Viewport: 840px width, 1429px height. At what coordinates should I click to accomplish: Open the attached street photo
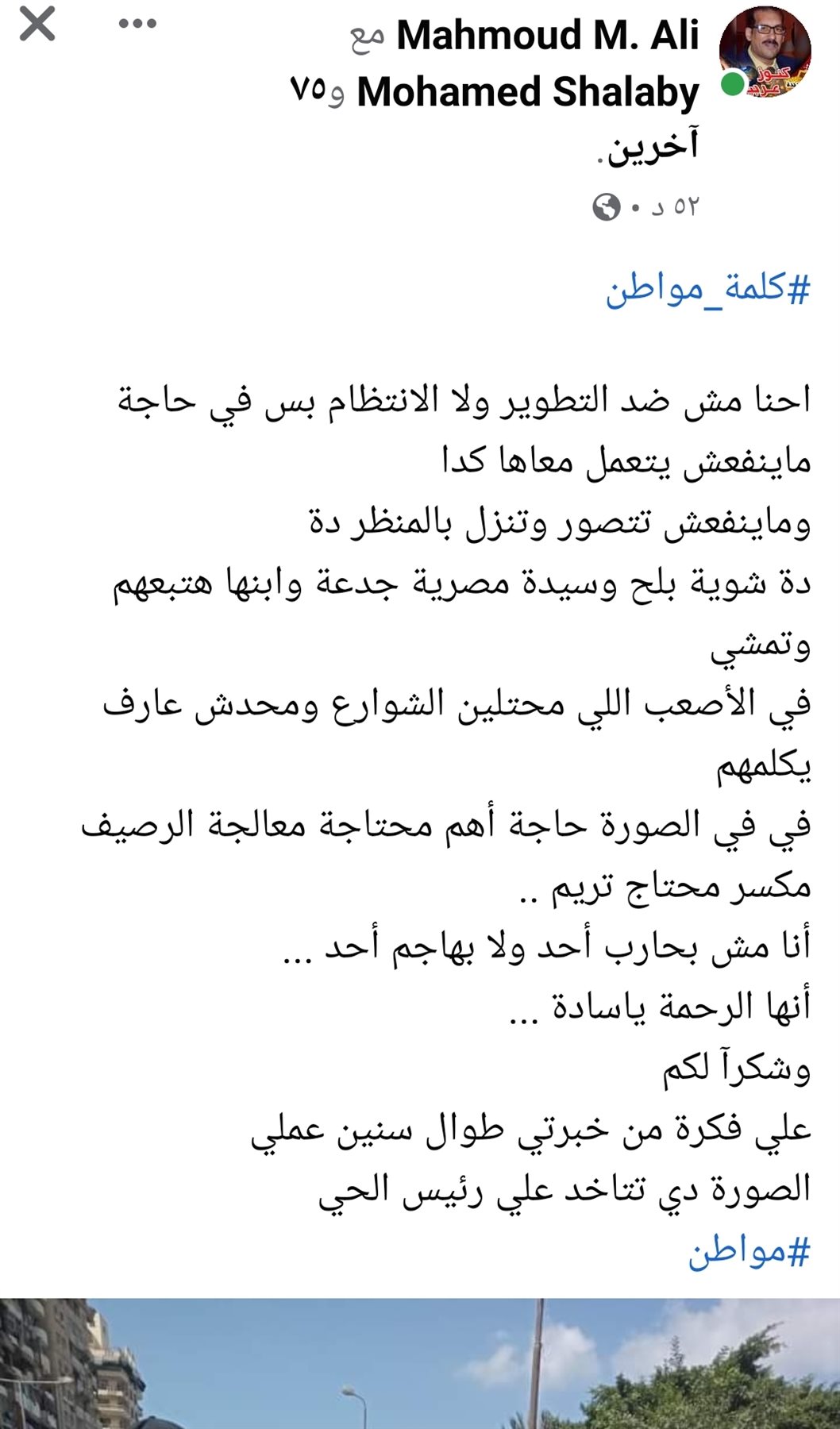coord(420,1364)
